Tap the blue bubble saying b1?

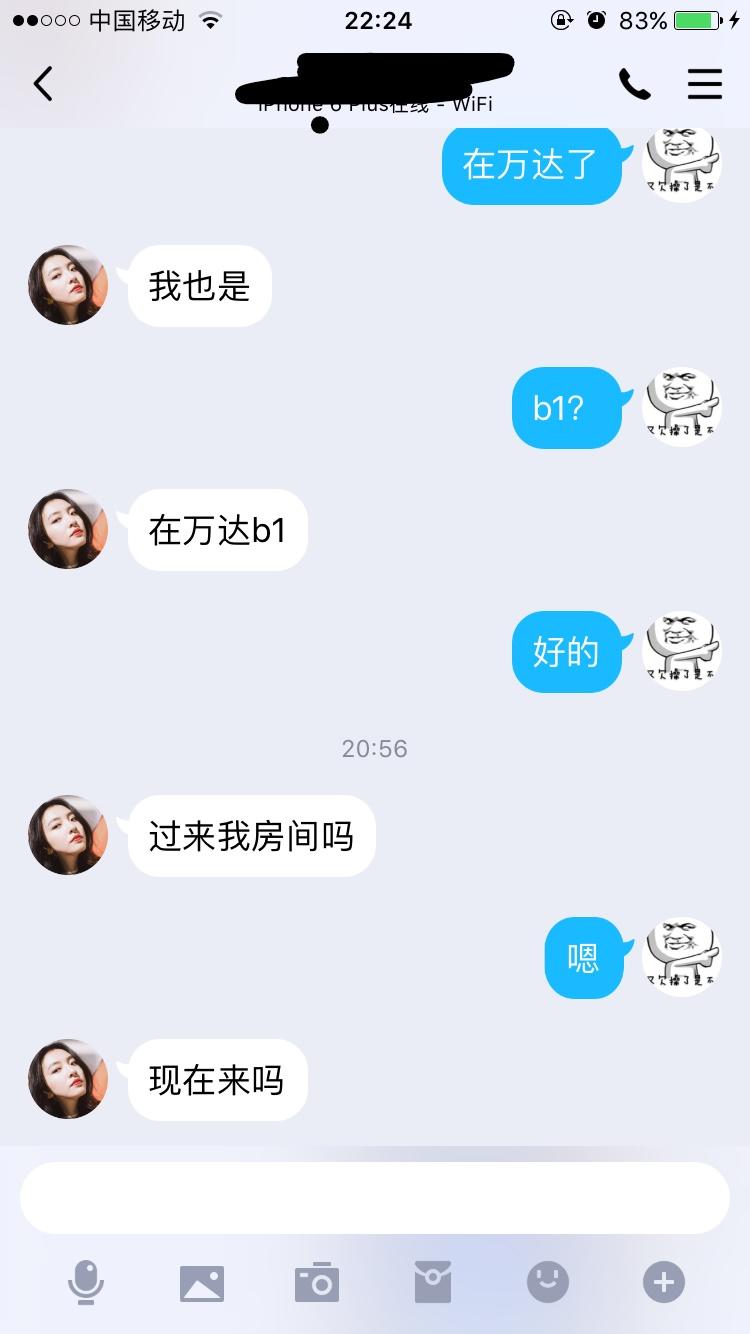click(566, 407)
